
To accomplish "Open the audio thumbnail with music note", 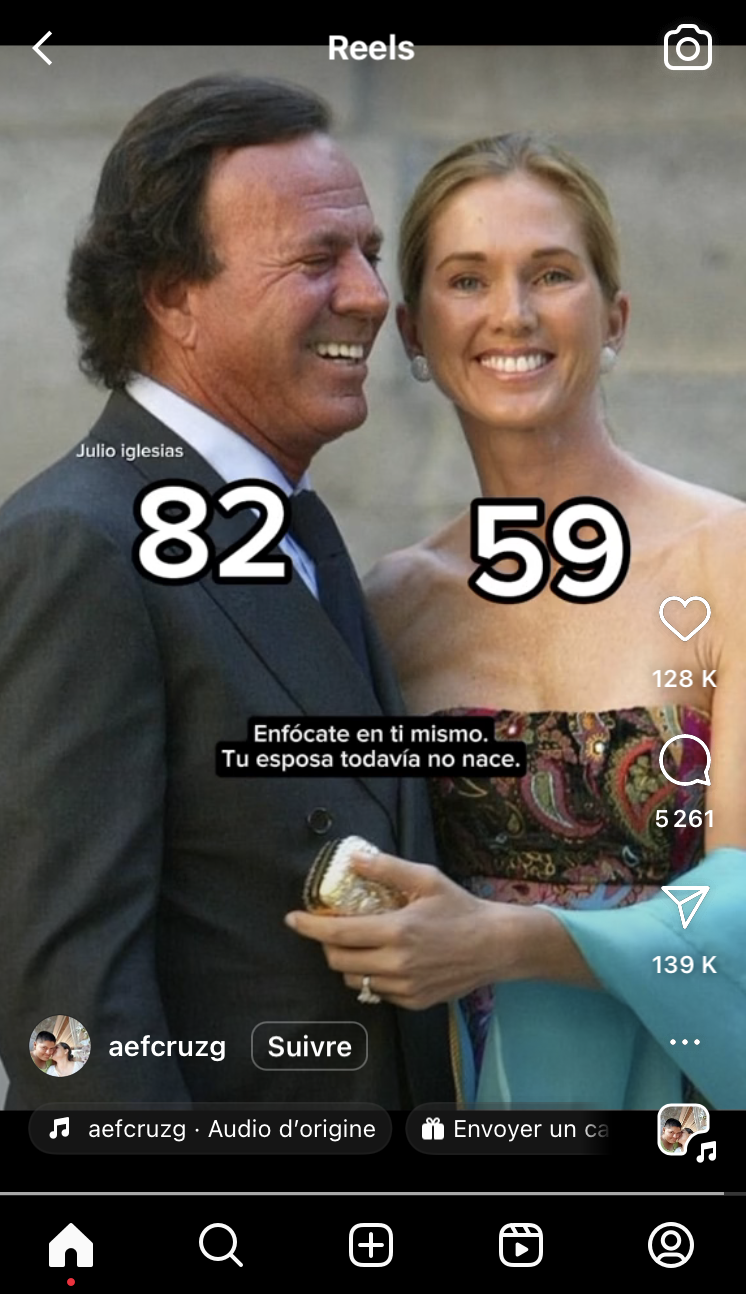I will 686,1131.
